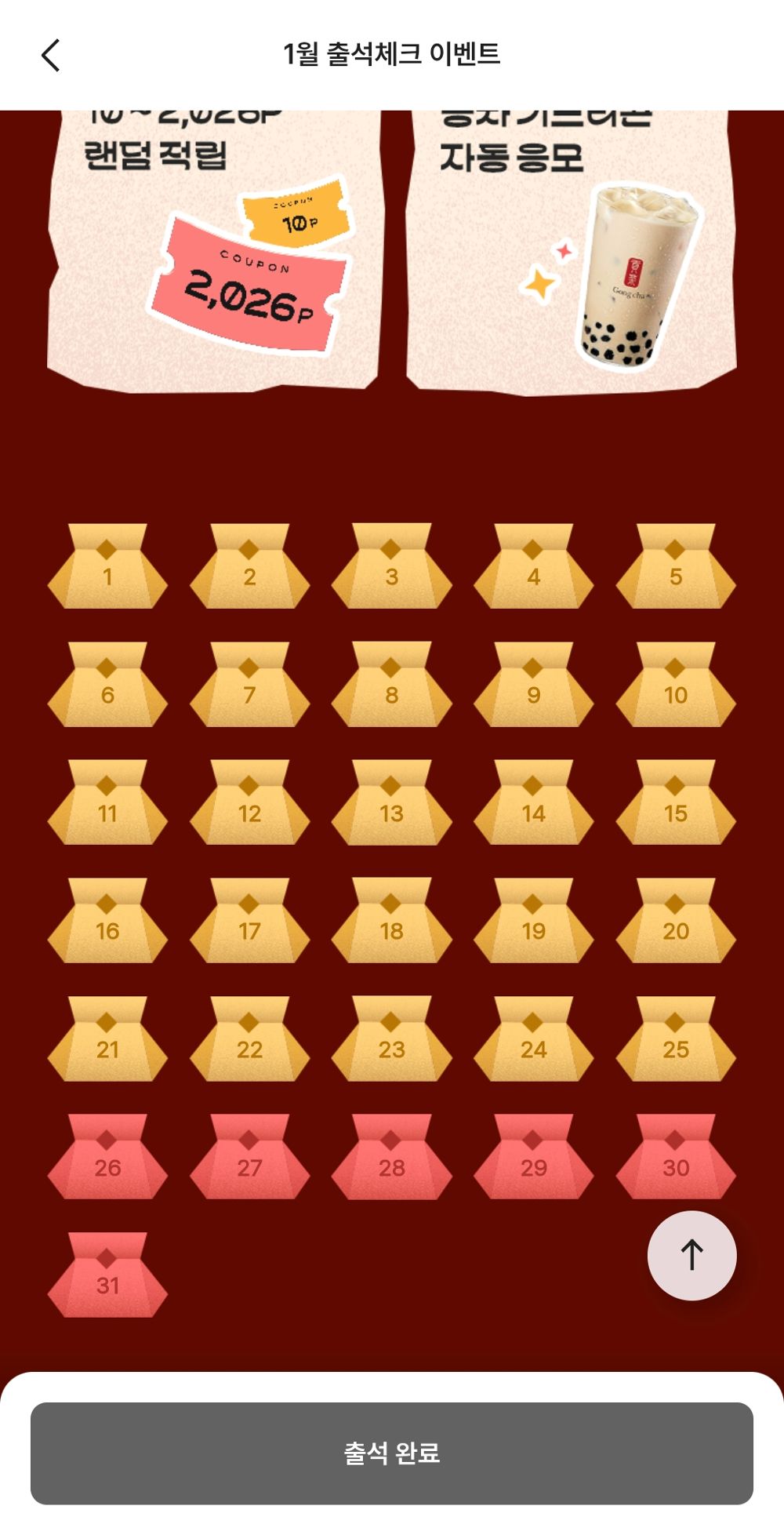The image size is (784, 1535).
Task: Open the red day 31 pouch
Action: pos(107,1277)
